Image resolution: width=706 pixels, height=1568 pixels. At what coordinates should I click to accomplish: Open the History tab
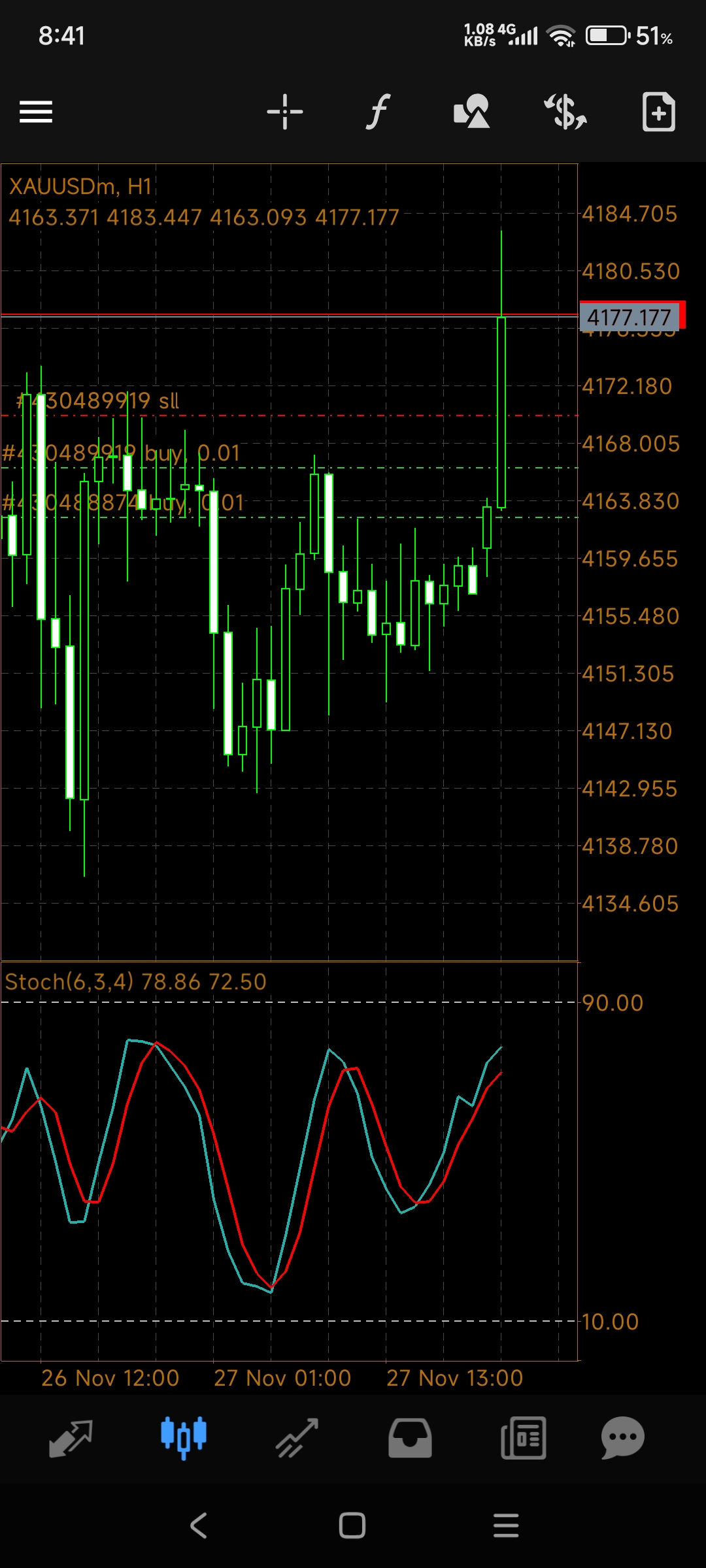(x=410, y=1438)
